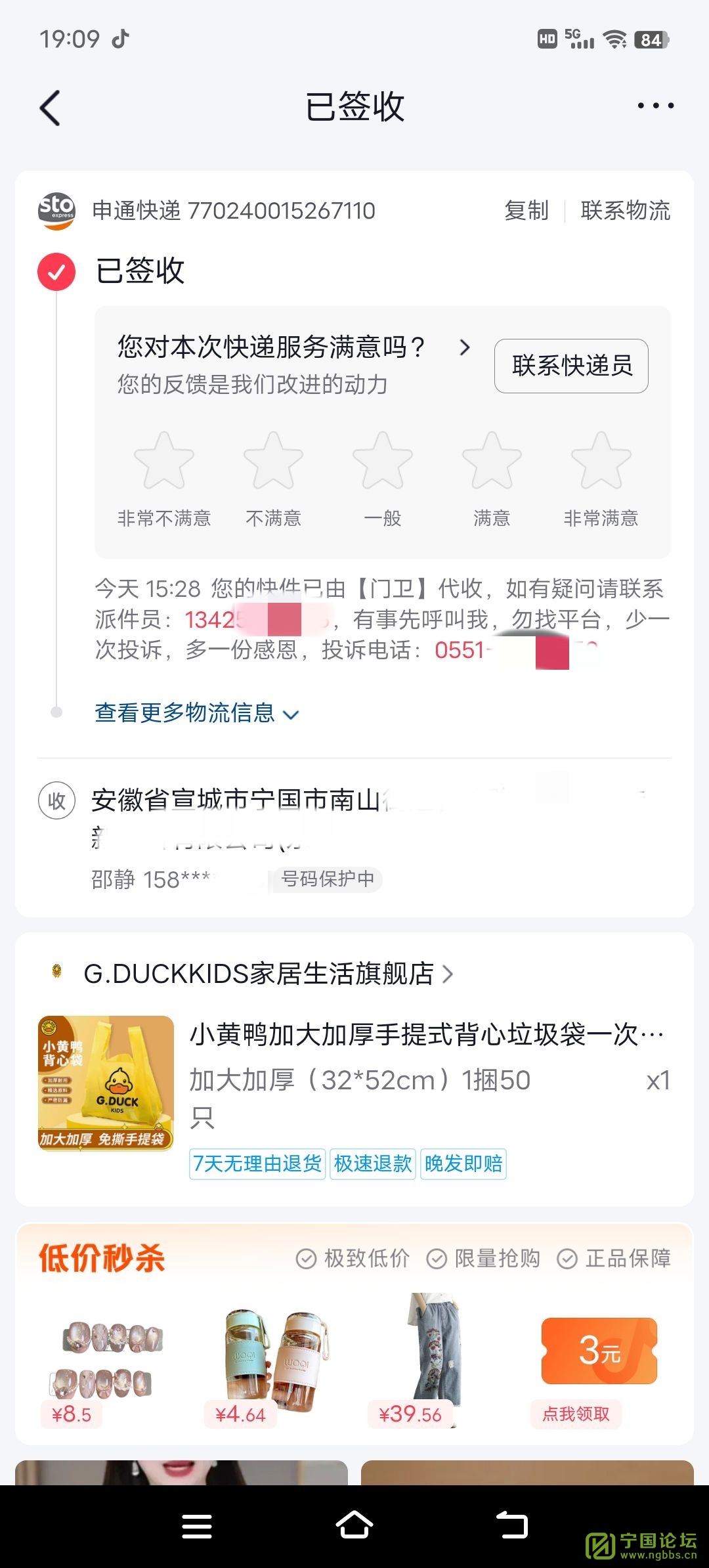
Task: Choose the 一般 star rating
Action: tap(383, 461)
